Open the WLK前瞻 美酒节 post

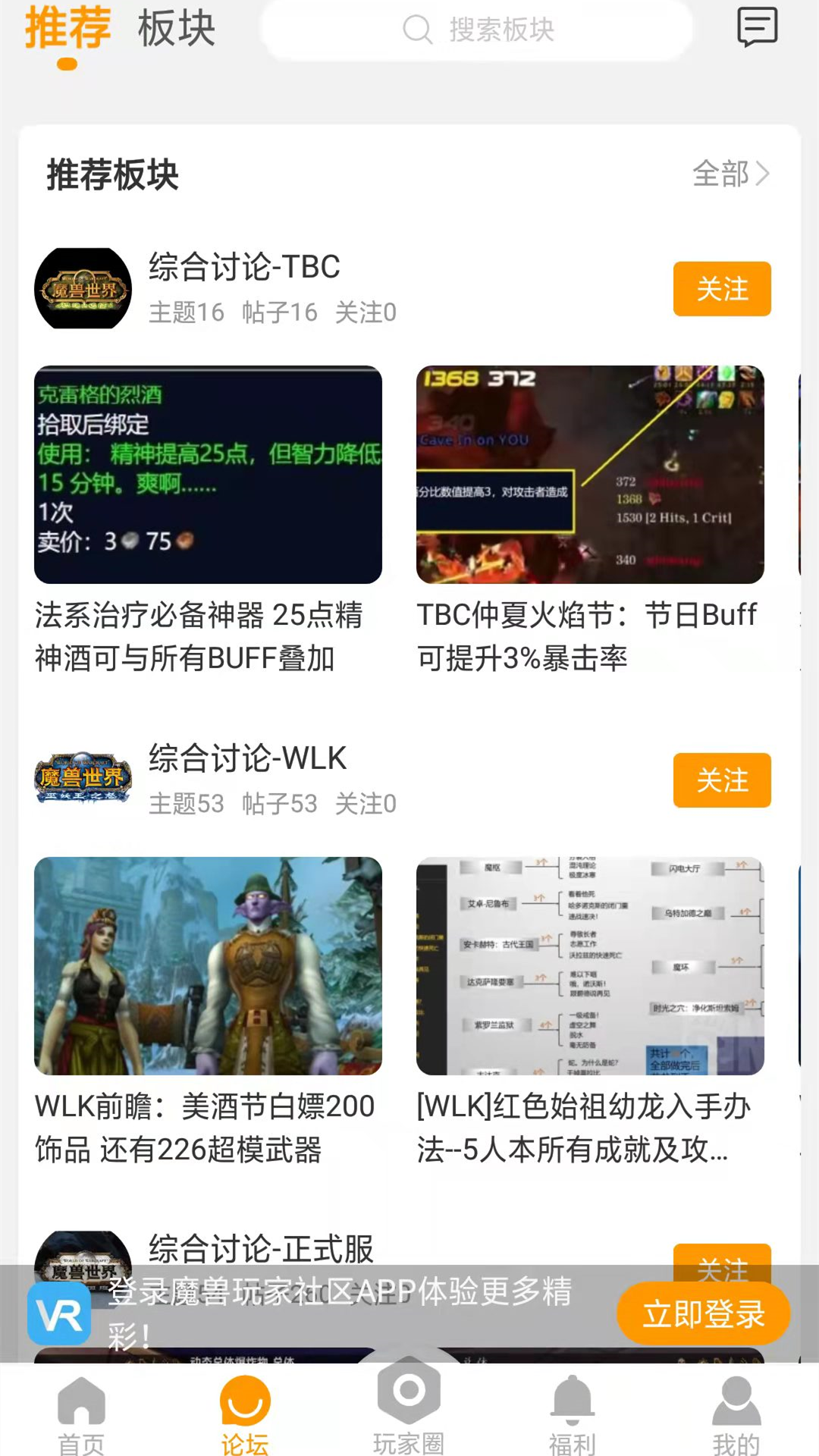point(208,1012)
